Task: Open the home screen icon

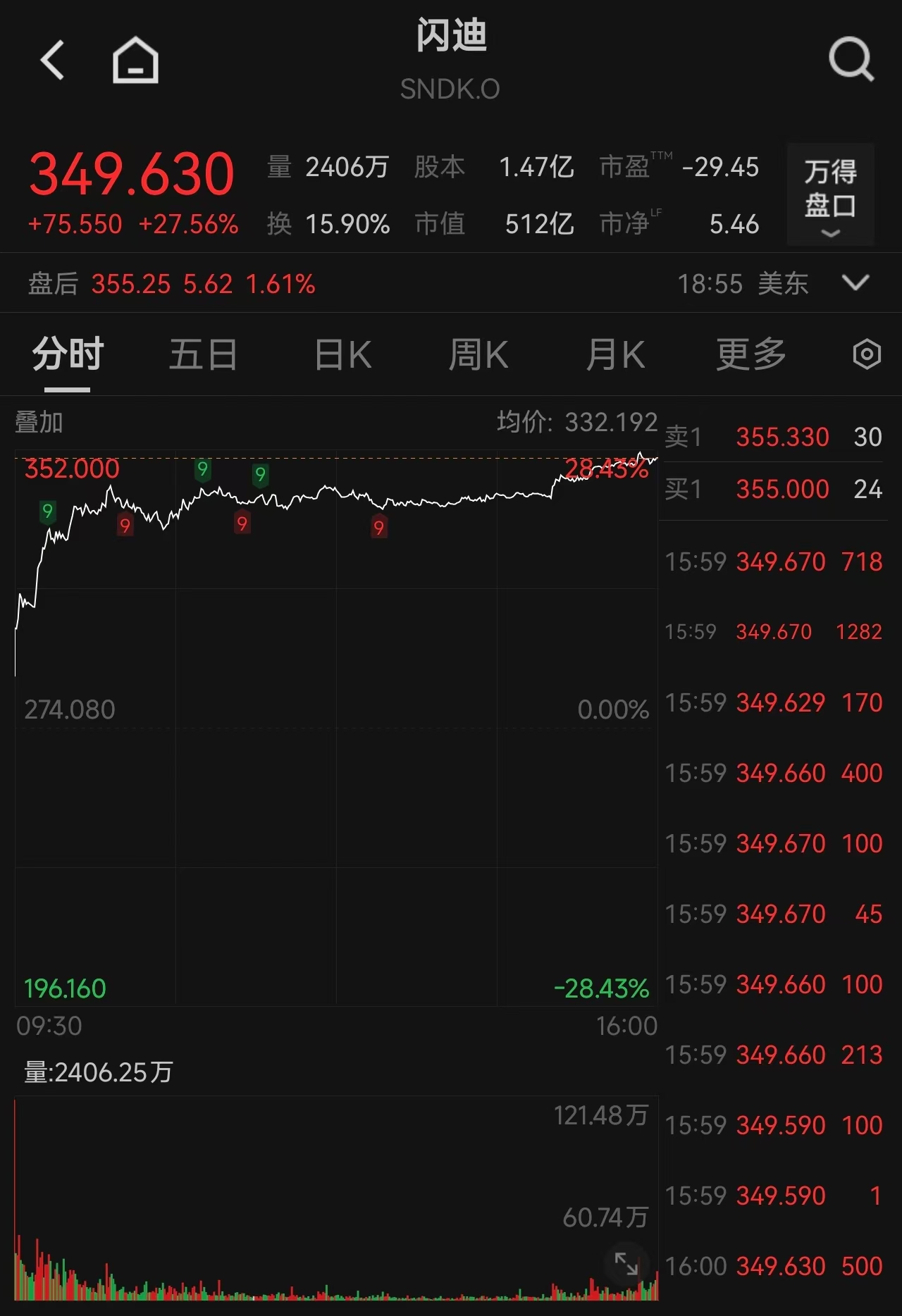Action: point(135,60)
